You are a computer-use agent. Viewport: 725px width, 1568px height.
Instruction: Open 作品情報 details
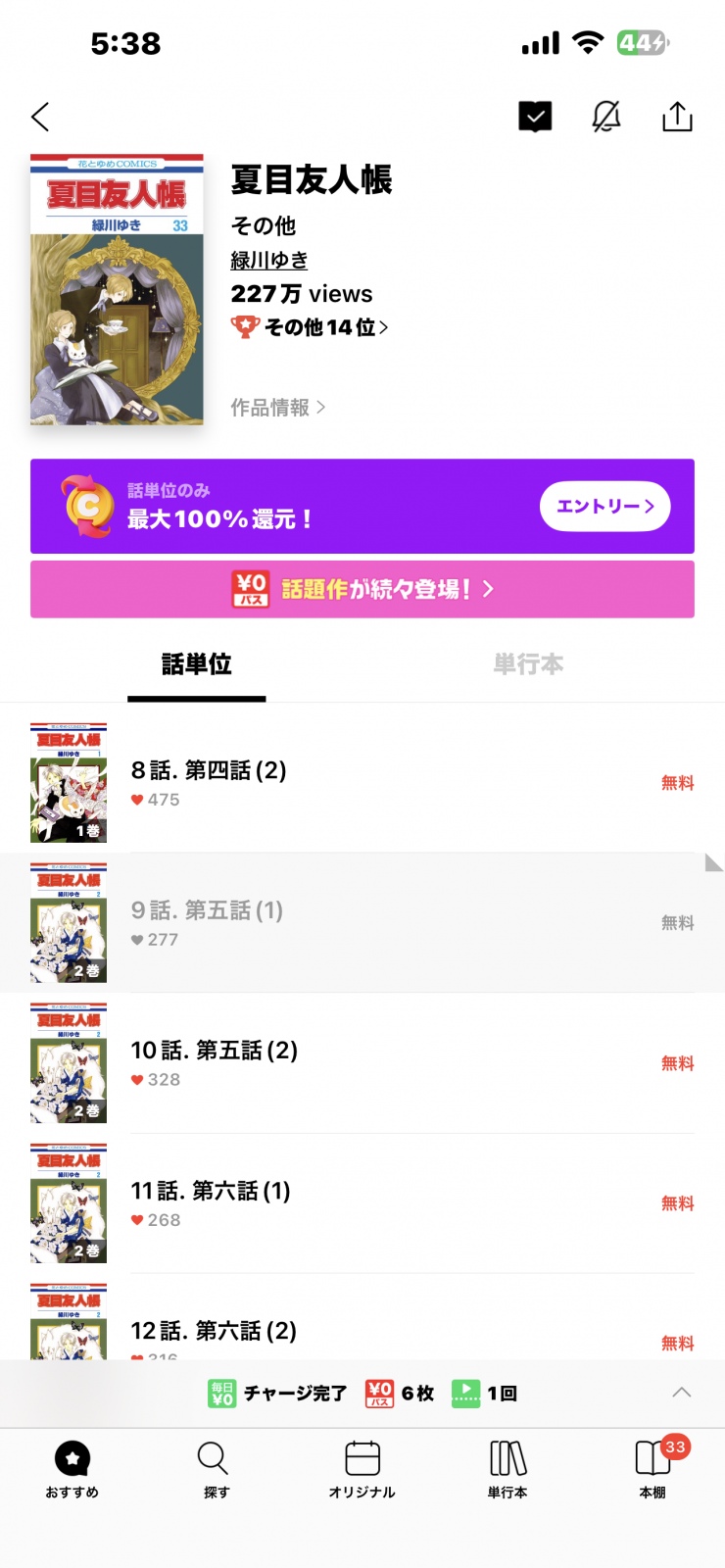tap(277, 408)
